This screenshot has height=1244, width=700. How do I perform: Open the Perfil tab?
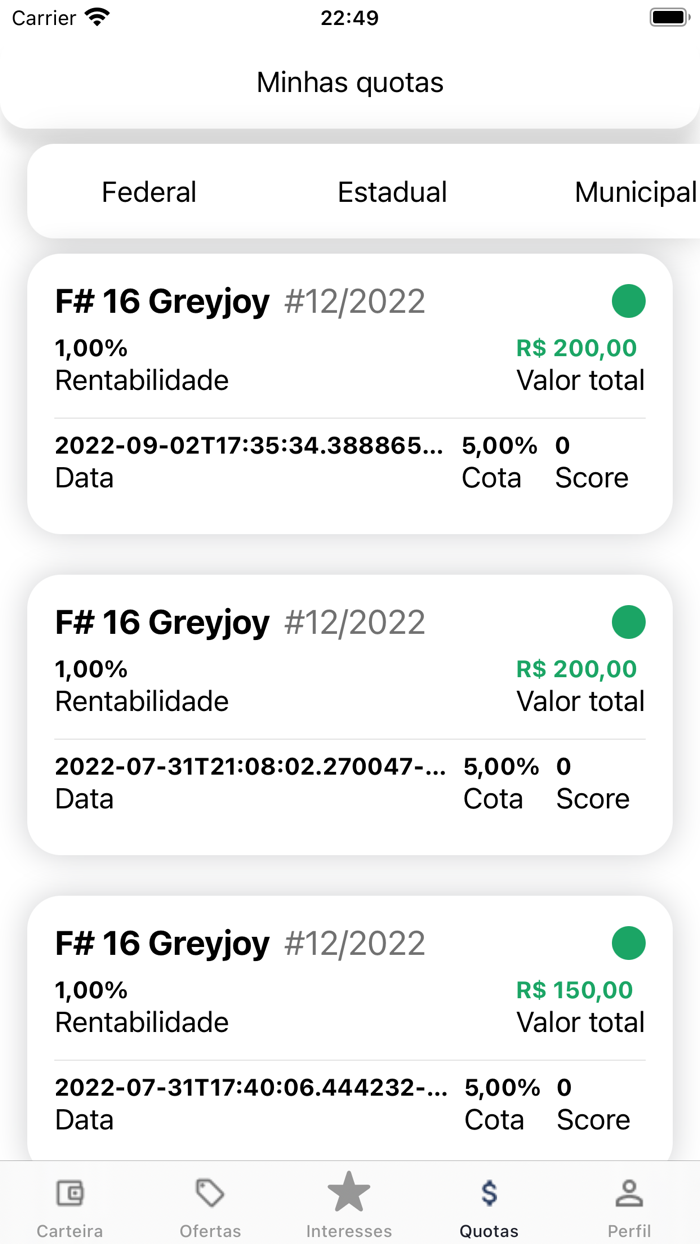coord(629,1205)
